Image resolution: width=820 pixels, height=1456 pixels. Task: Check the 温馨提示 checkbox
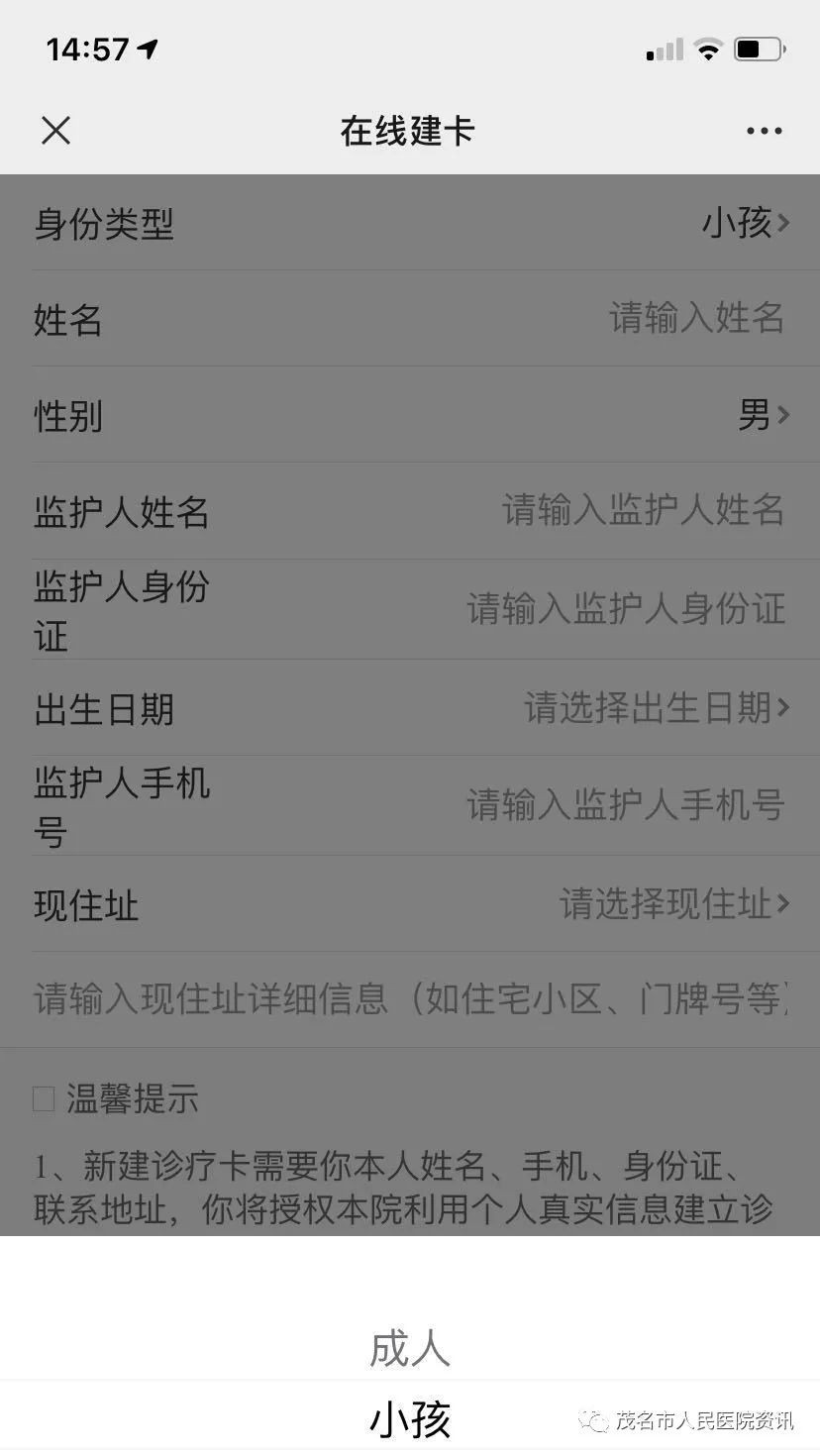pyautogui.click(x=44, y=1098)
